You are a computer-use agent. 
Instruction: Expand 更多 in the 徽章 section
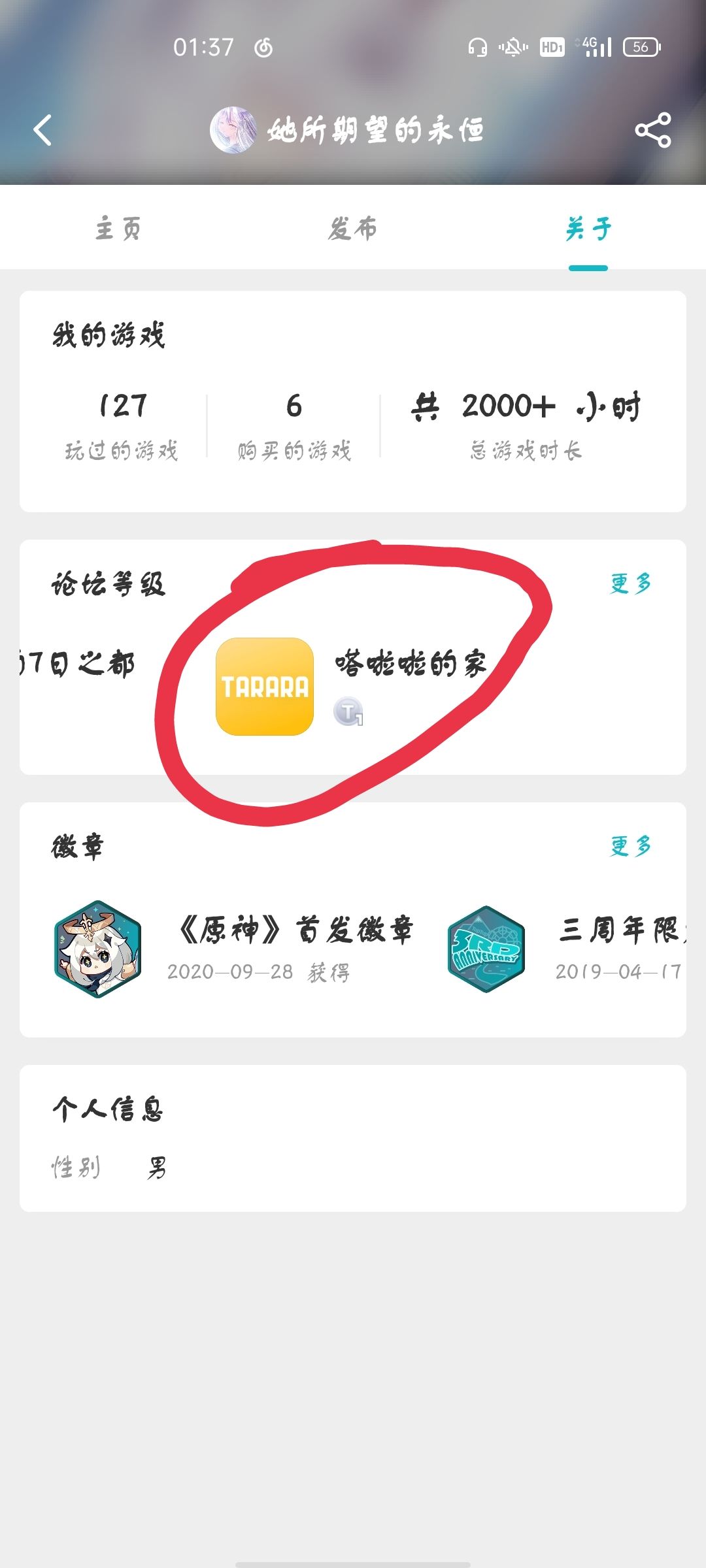pyautogui.click(x=631, y=845)
